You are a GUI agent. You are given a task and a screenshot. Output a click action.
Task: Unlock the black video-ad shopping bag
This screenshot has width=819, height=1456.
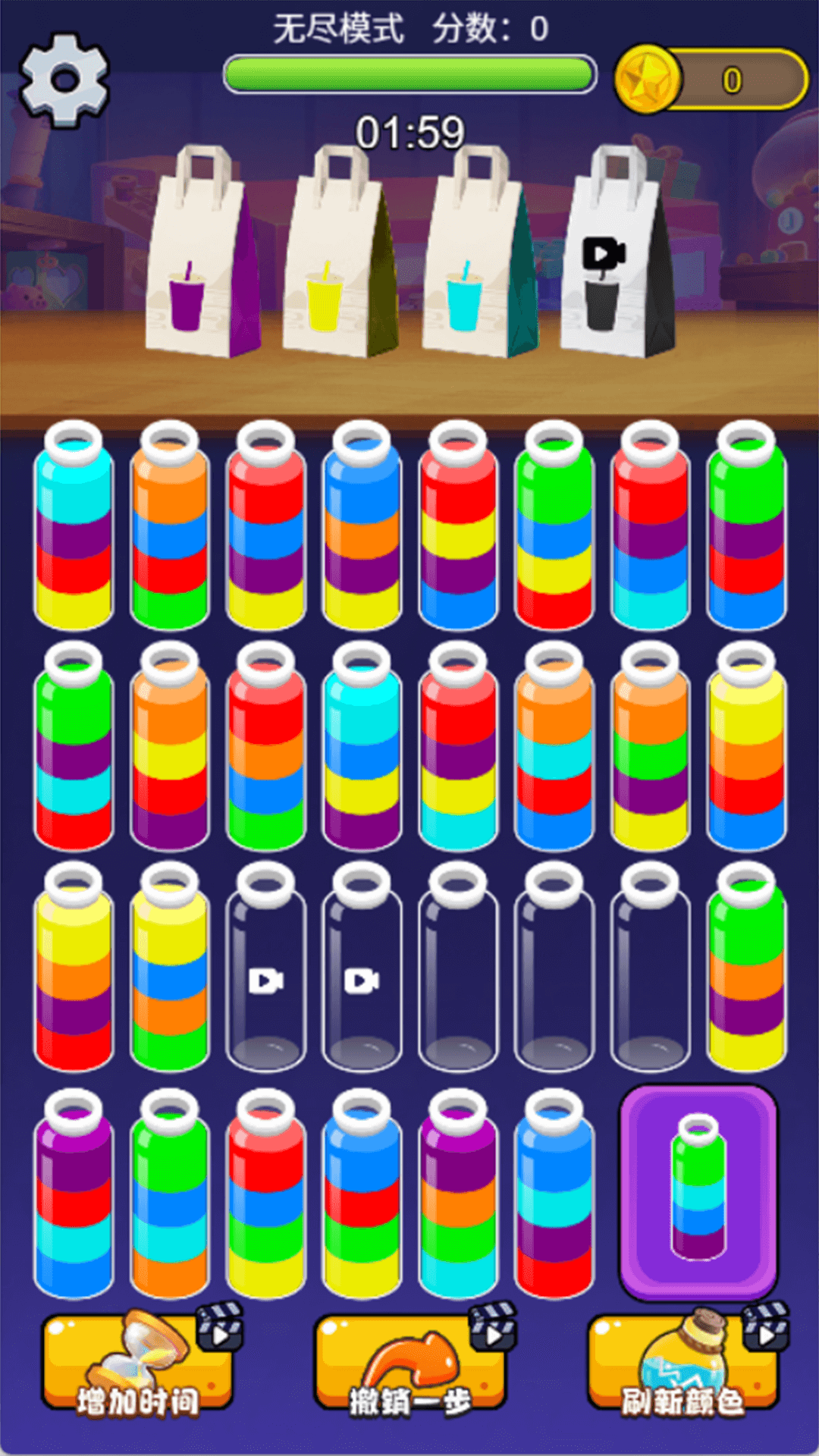(x=617, y=252)
